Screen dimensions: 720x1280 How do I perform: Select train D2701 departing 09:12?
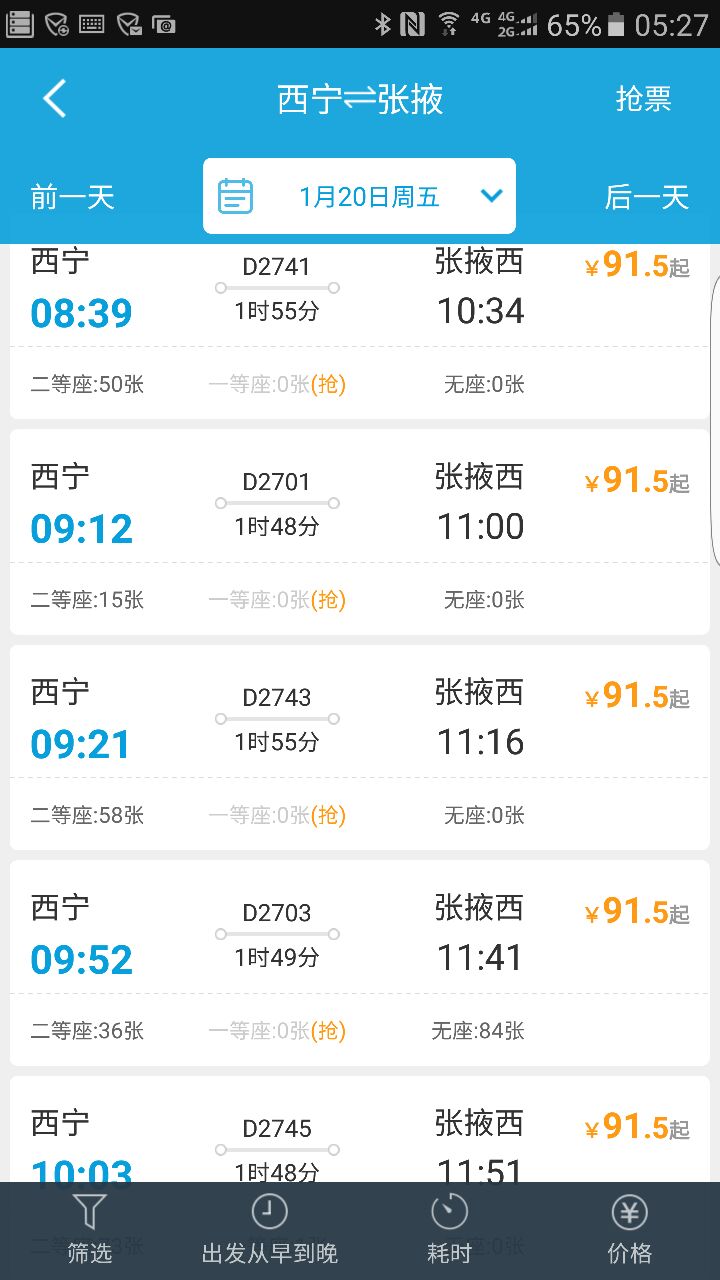360,532
